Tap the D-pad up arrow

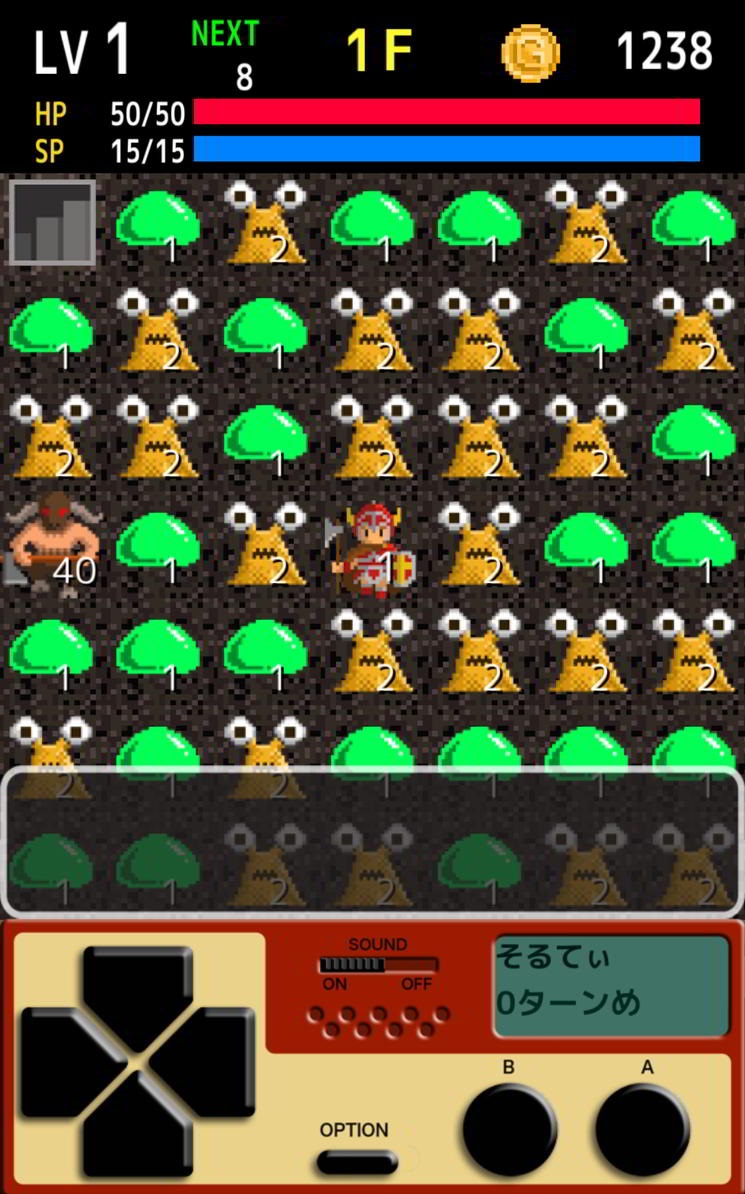(137, 990)
